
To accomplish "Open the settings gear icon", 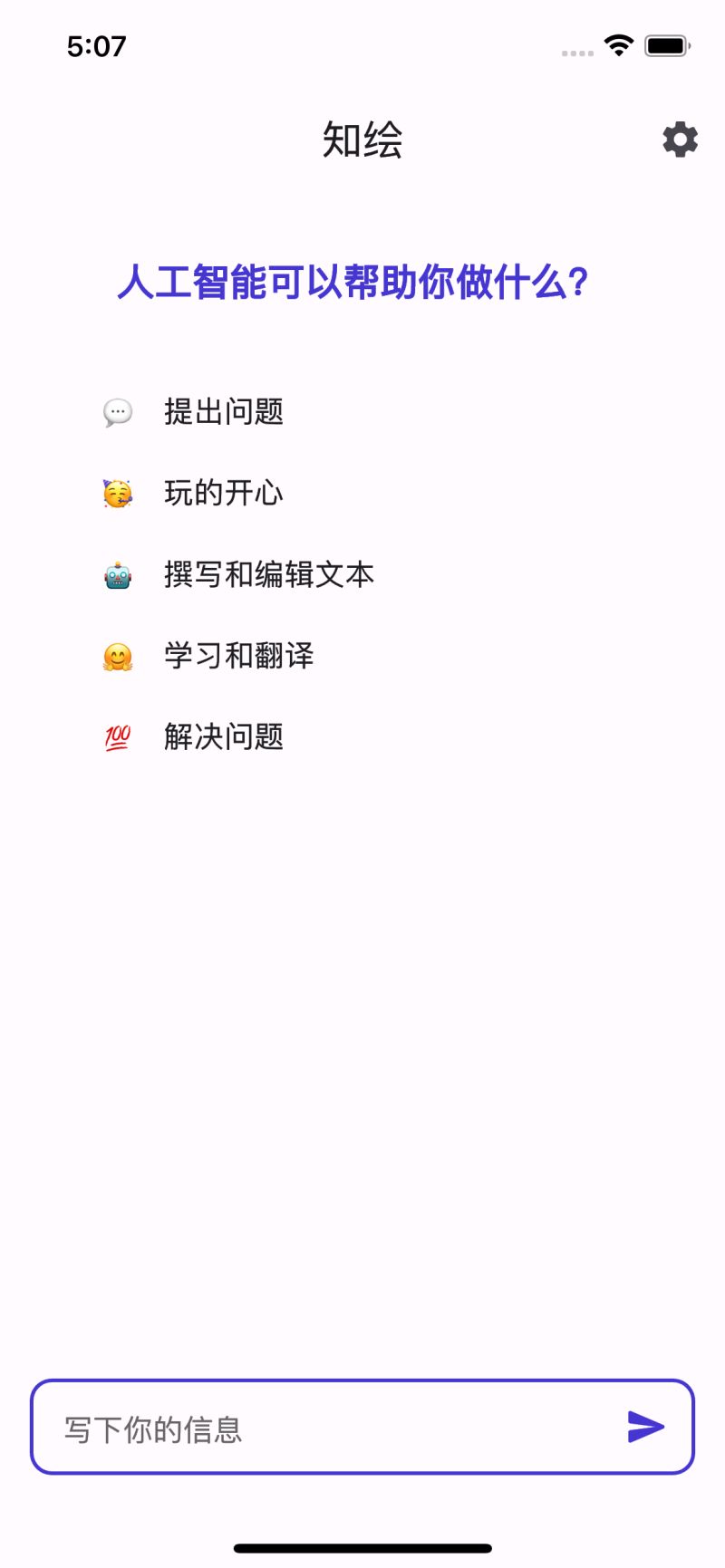I will (680, 140).
